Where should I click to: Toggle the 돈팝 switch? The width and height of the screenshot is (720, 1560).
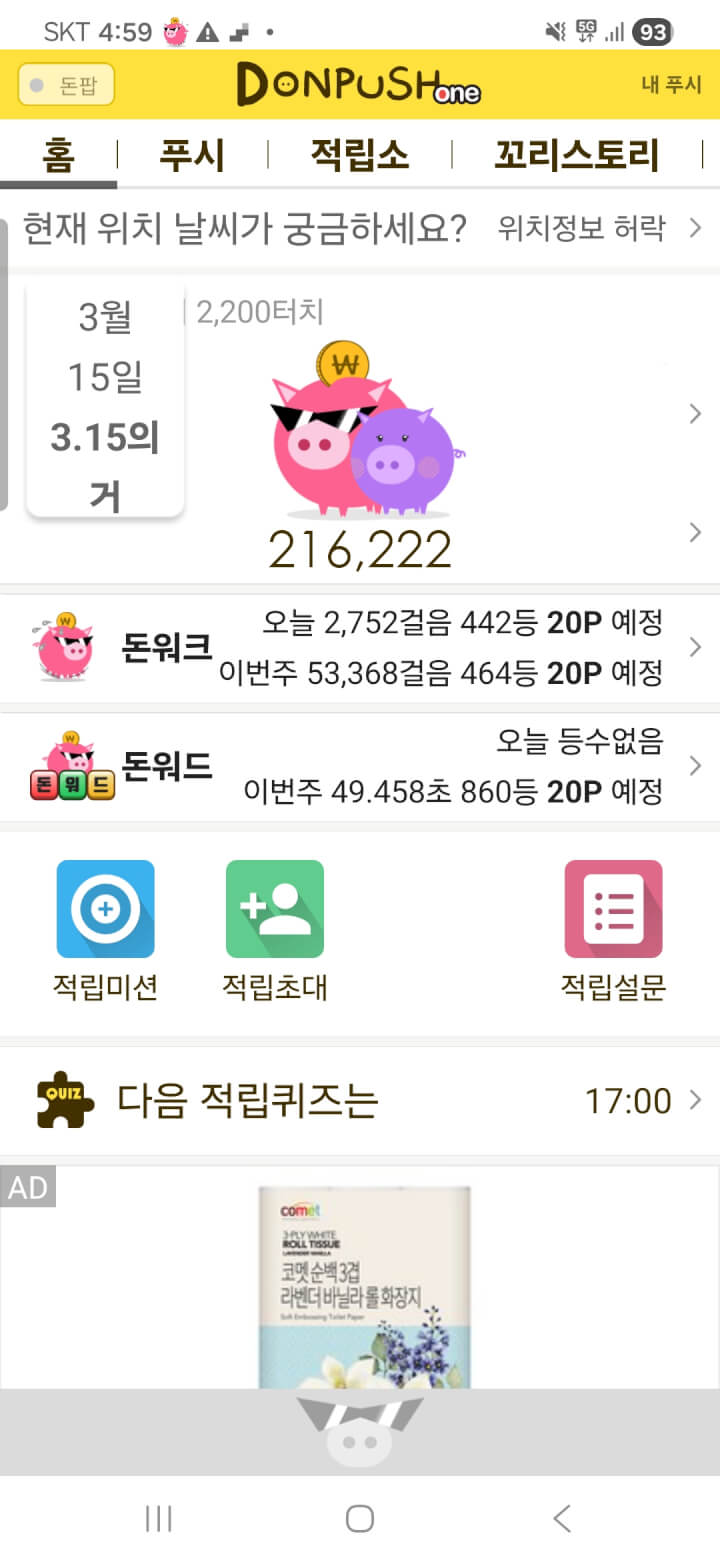click(66, 85)
